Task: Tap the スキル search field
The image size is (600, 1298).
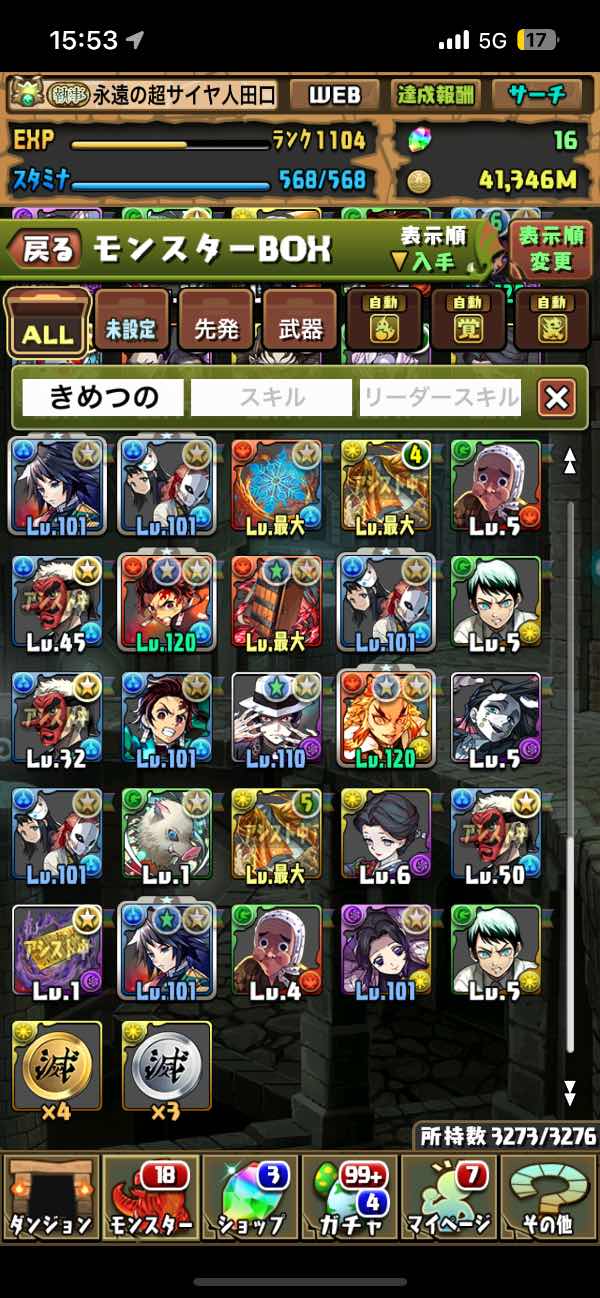Action: pyautogui.click(x=272, y=398)
